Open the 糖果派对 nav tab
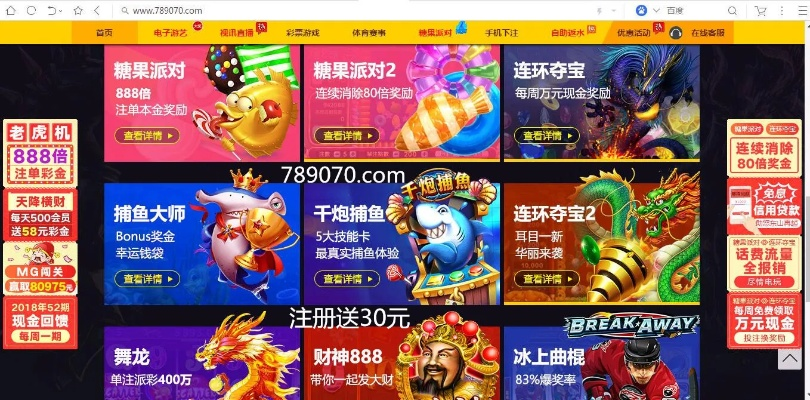Screen dimensions: 810x400 (x=435, y=33)
